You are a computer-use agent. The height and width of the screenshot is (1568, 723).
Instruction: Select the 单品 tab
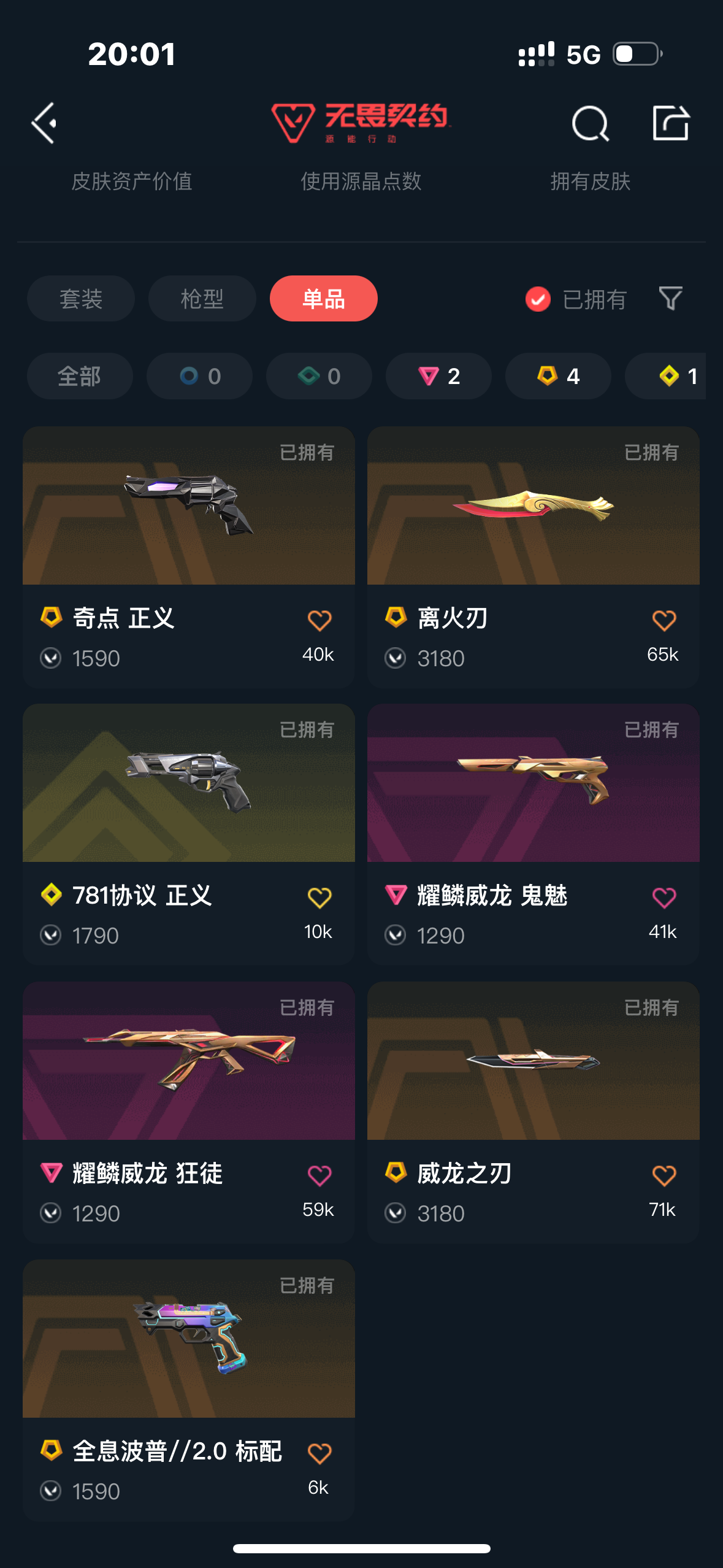pos(323,299)
